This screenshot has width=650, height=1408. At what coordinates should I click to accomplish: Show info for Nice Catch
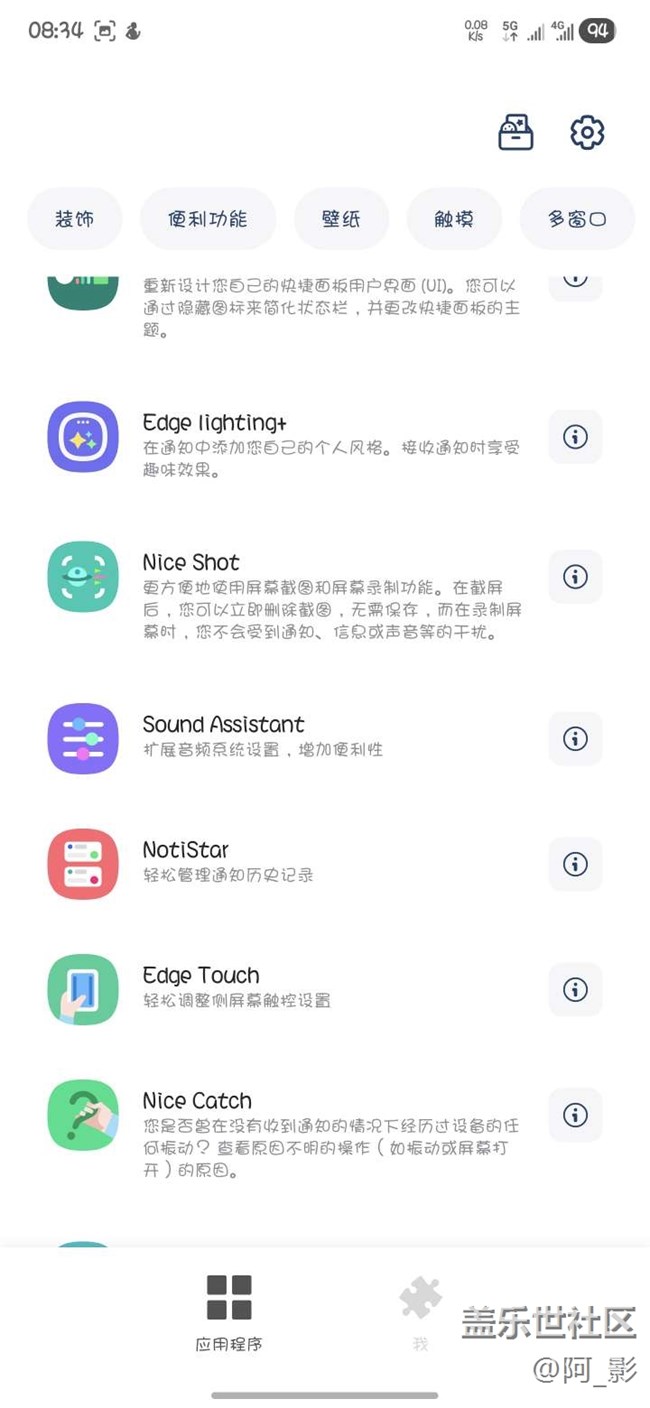[x=575, y=1114]
